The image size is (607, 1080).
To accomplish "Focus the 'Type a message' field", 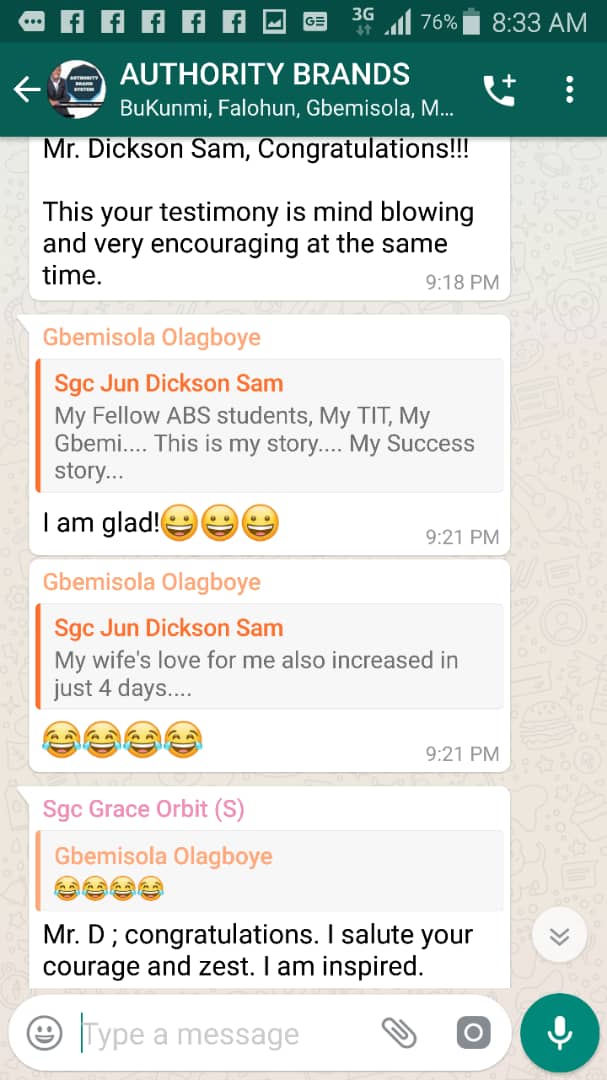I will pos(220,1034).
